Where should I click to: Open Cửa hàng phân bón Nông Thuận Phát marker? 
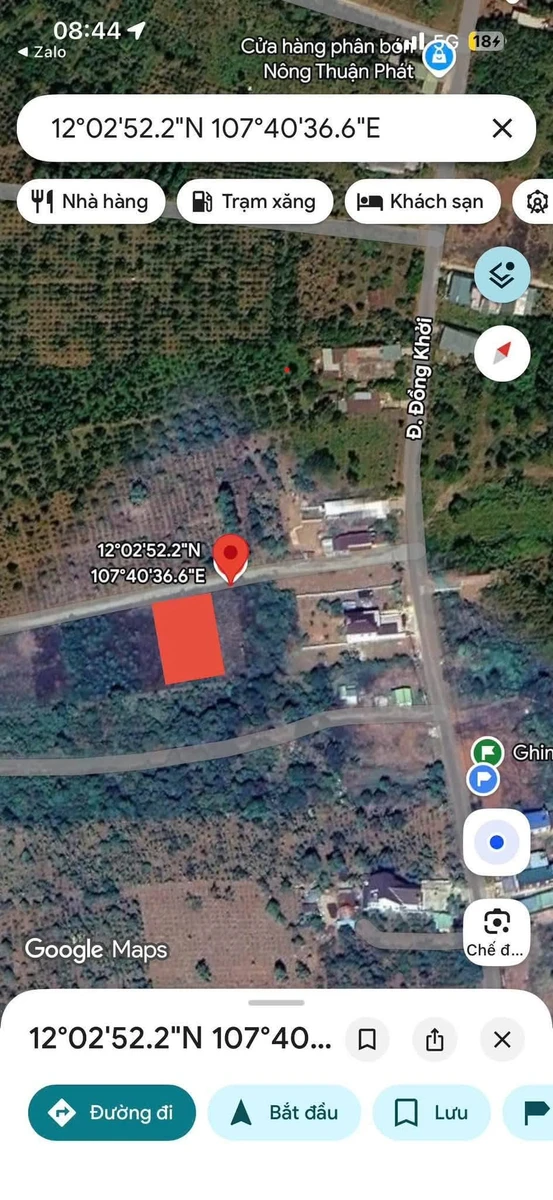[x=439, y=57]
